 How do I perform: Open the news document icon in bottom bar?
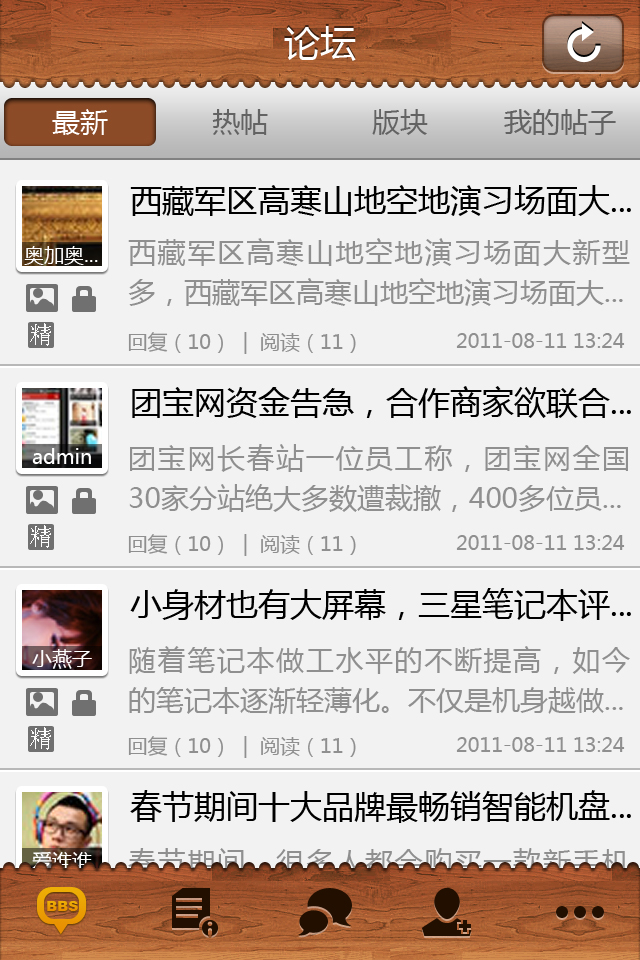click(193, 911)
